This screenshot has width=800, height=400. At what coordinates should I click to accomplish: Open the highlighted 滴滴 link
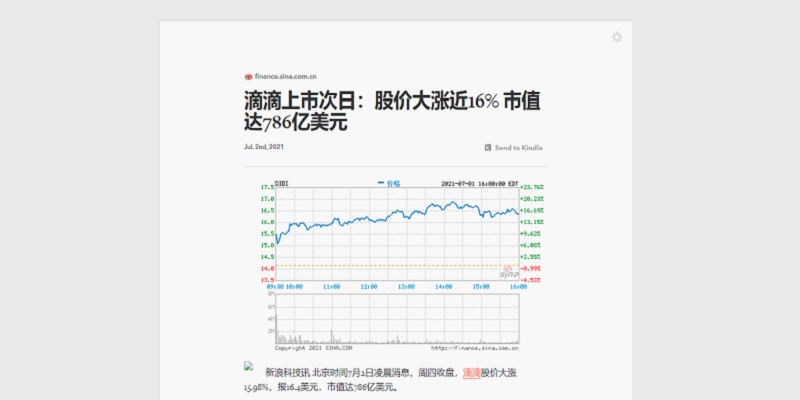tap(471, 372)
